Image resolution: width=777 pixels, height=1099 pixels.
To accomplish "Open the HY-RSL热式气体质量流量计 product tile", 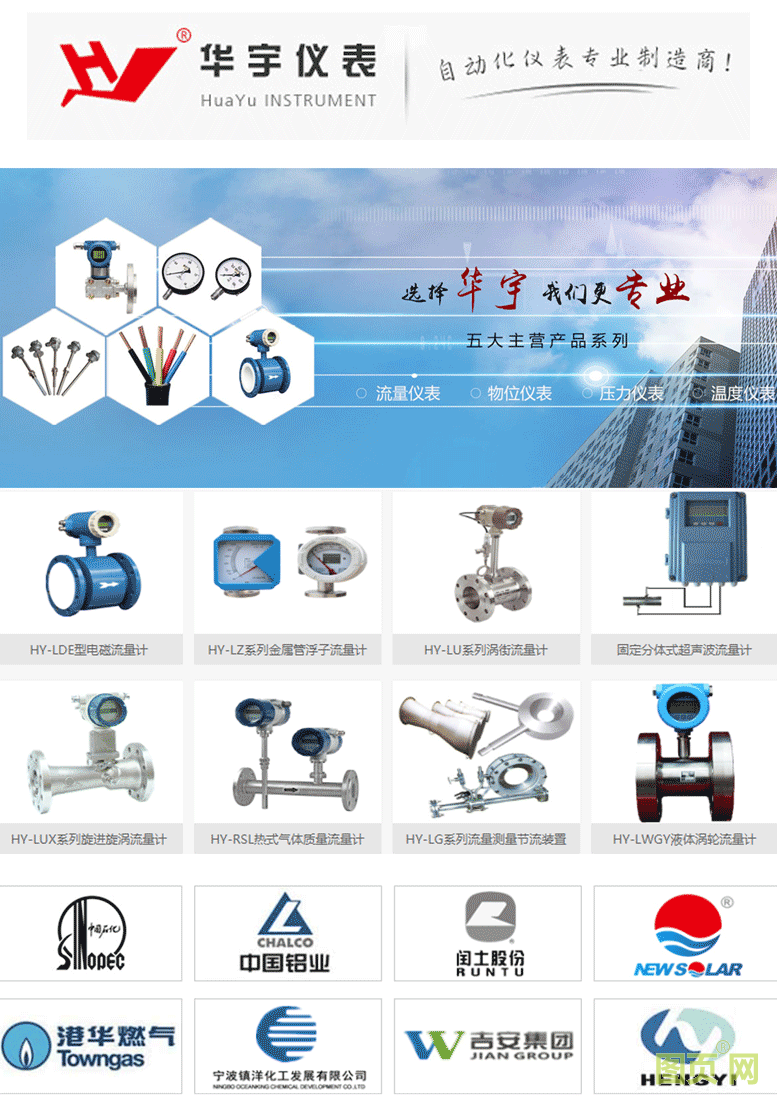I will point(287,767).
